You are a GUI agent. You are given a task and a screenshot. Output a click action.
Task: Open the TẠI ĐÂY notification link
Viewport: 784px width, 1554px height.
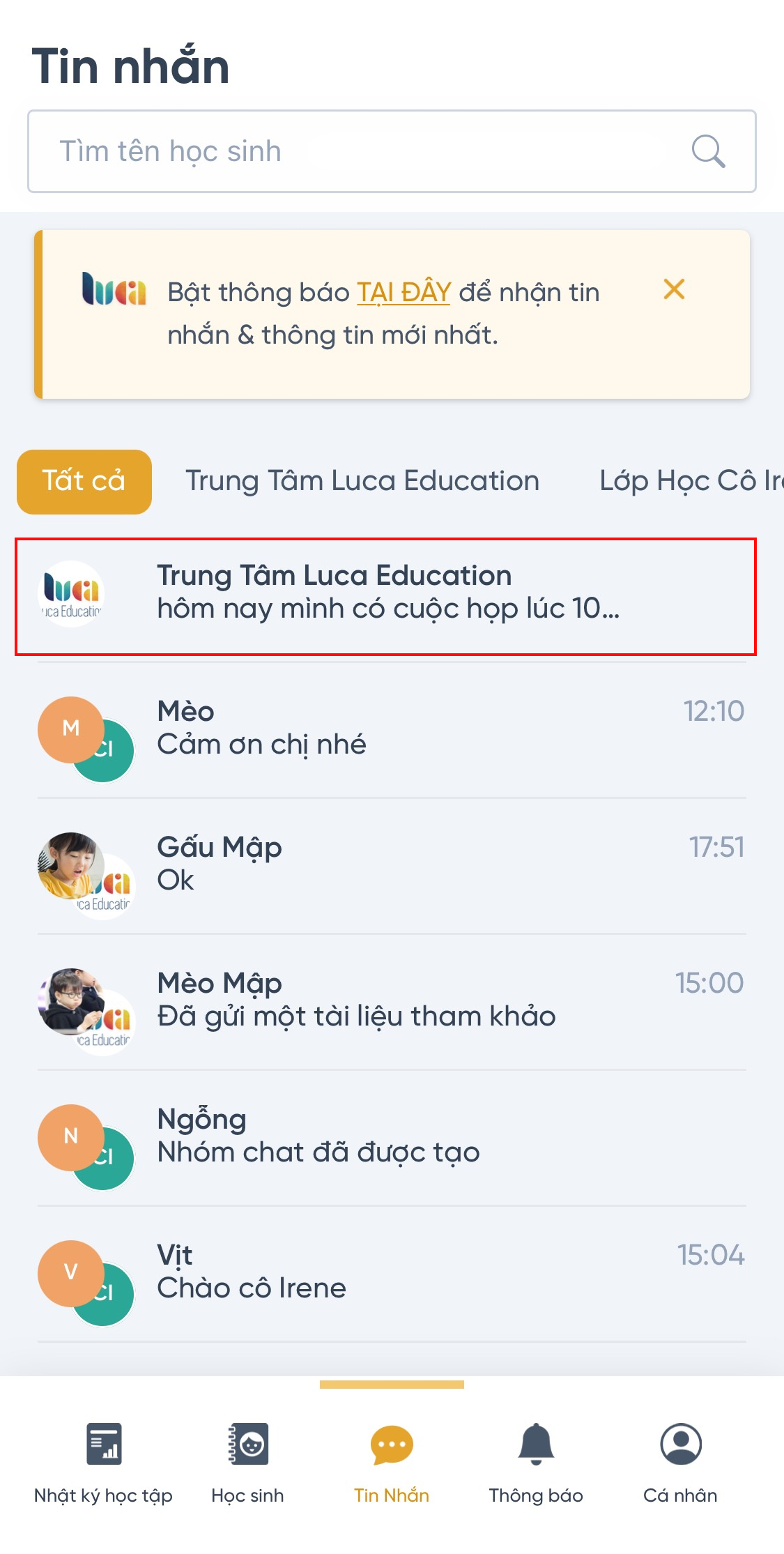pyautogui.click(x=403, y=292)
